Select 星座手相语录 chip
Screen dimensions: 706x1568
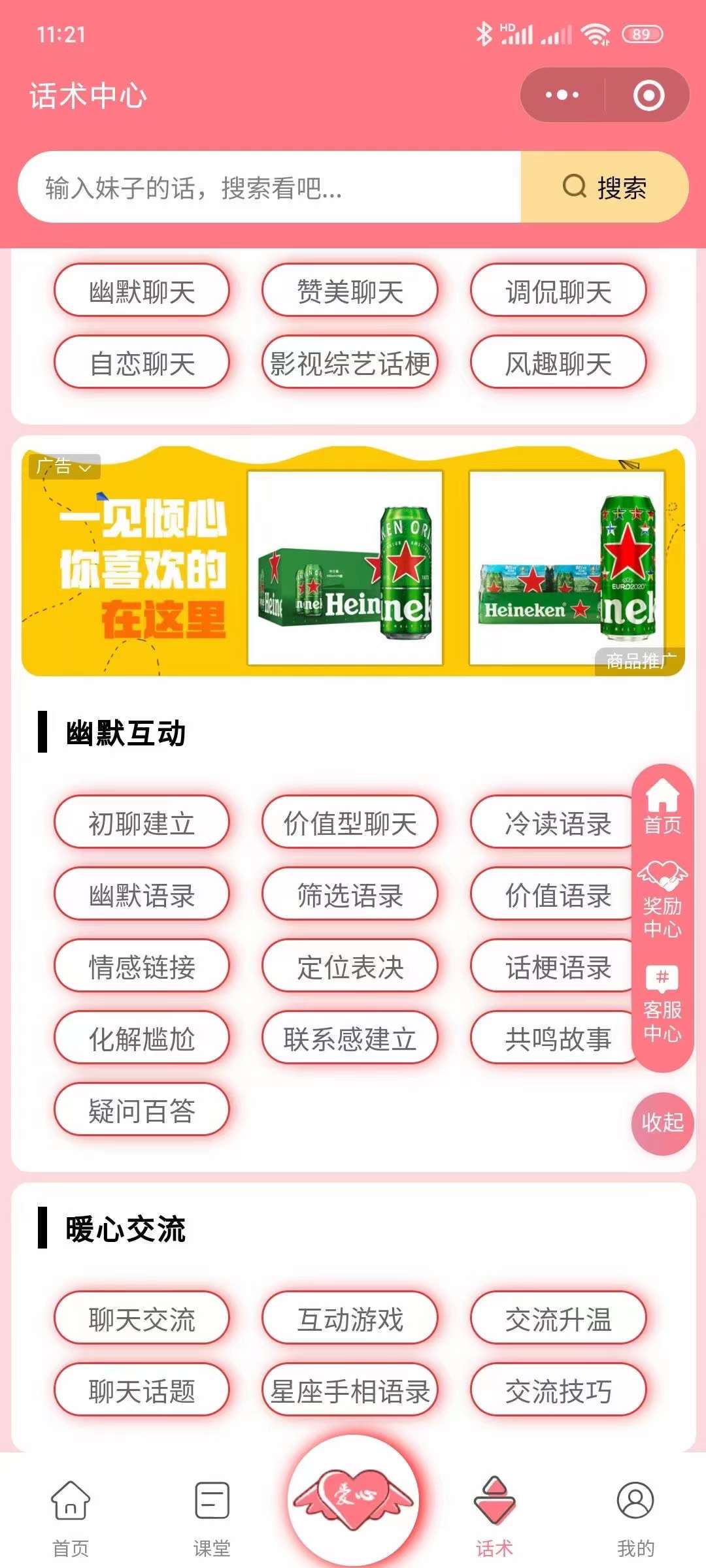point(350,1391)
